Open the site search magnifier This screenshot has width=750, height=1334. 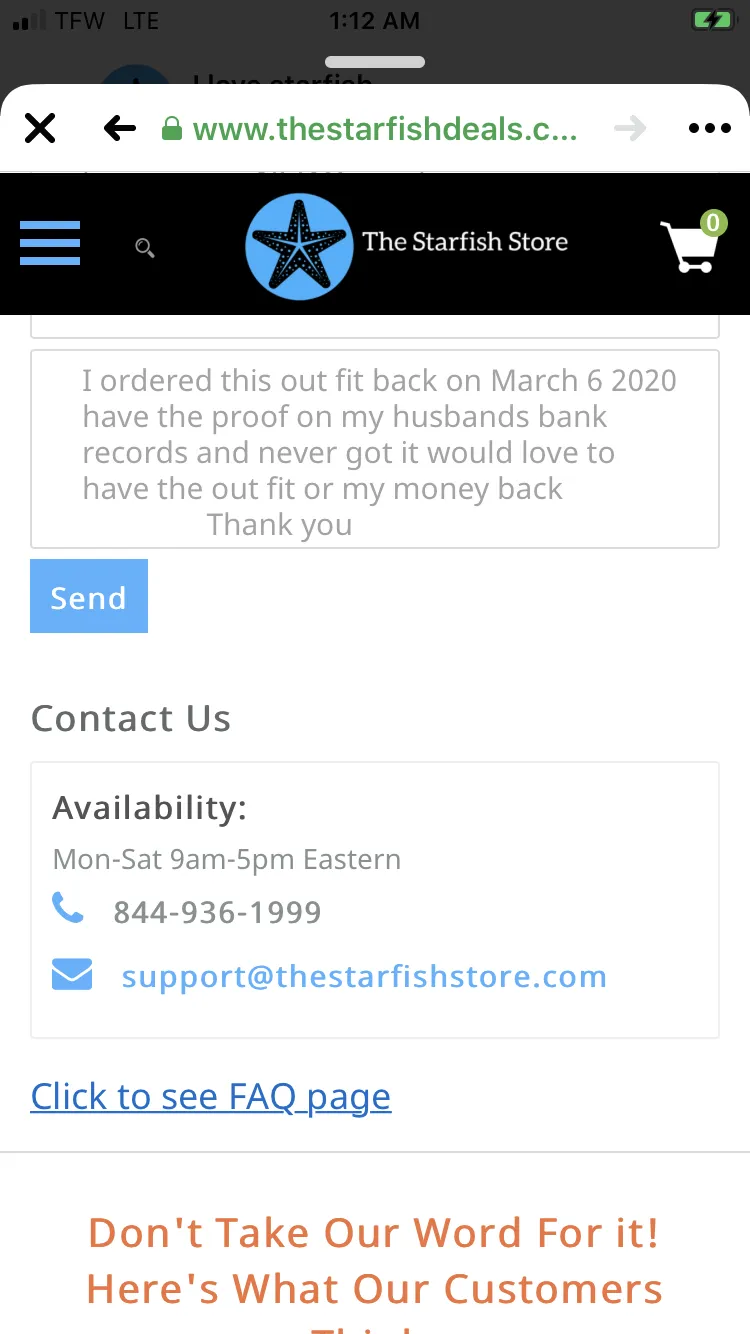(x=145, y=248)
